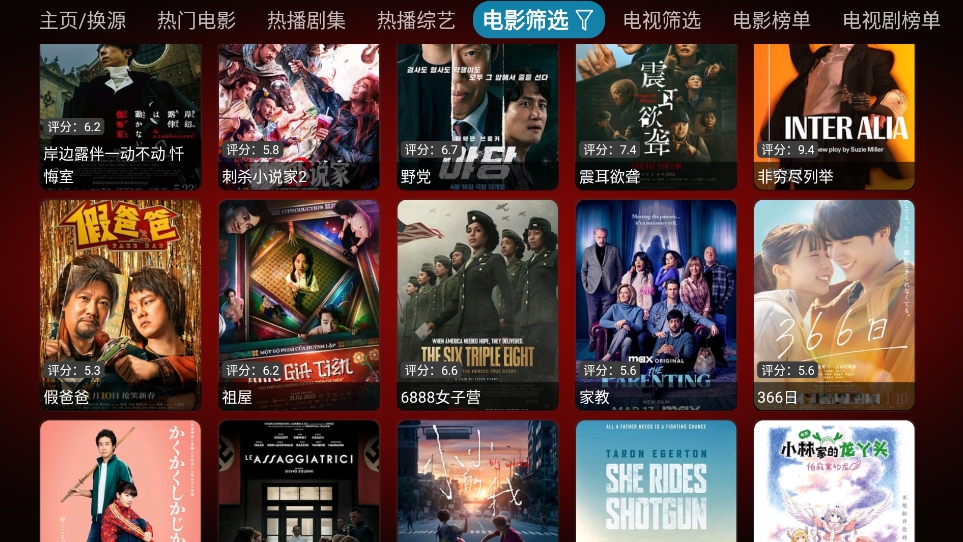
Task: View the 电影榜单 tab
Action: coord(771,20)
